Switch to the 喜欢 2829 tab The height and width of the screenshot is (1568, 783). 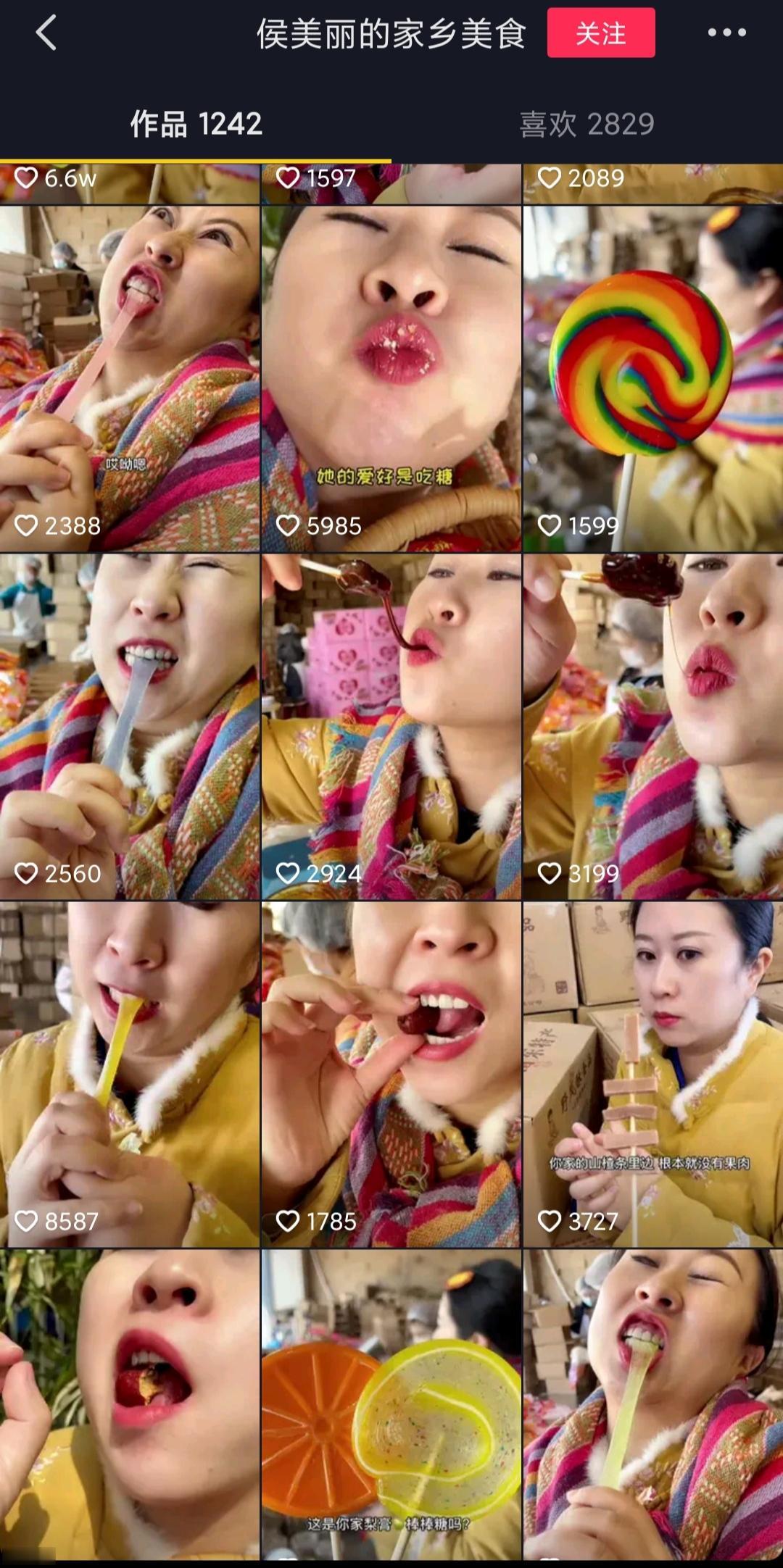pyautogui.click(x=587, y=125)
